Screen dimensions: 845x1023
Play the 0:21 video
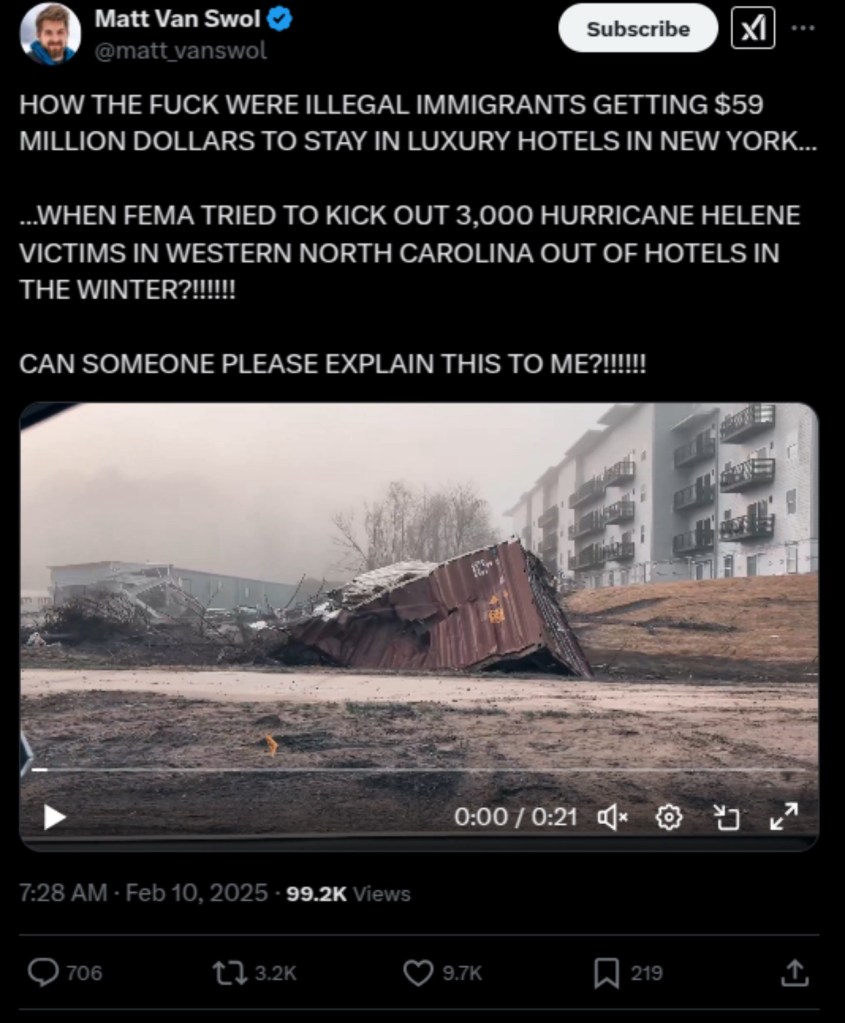pyautogui.click(x=54, y=817)
